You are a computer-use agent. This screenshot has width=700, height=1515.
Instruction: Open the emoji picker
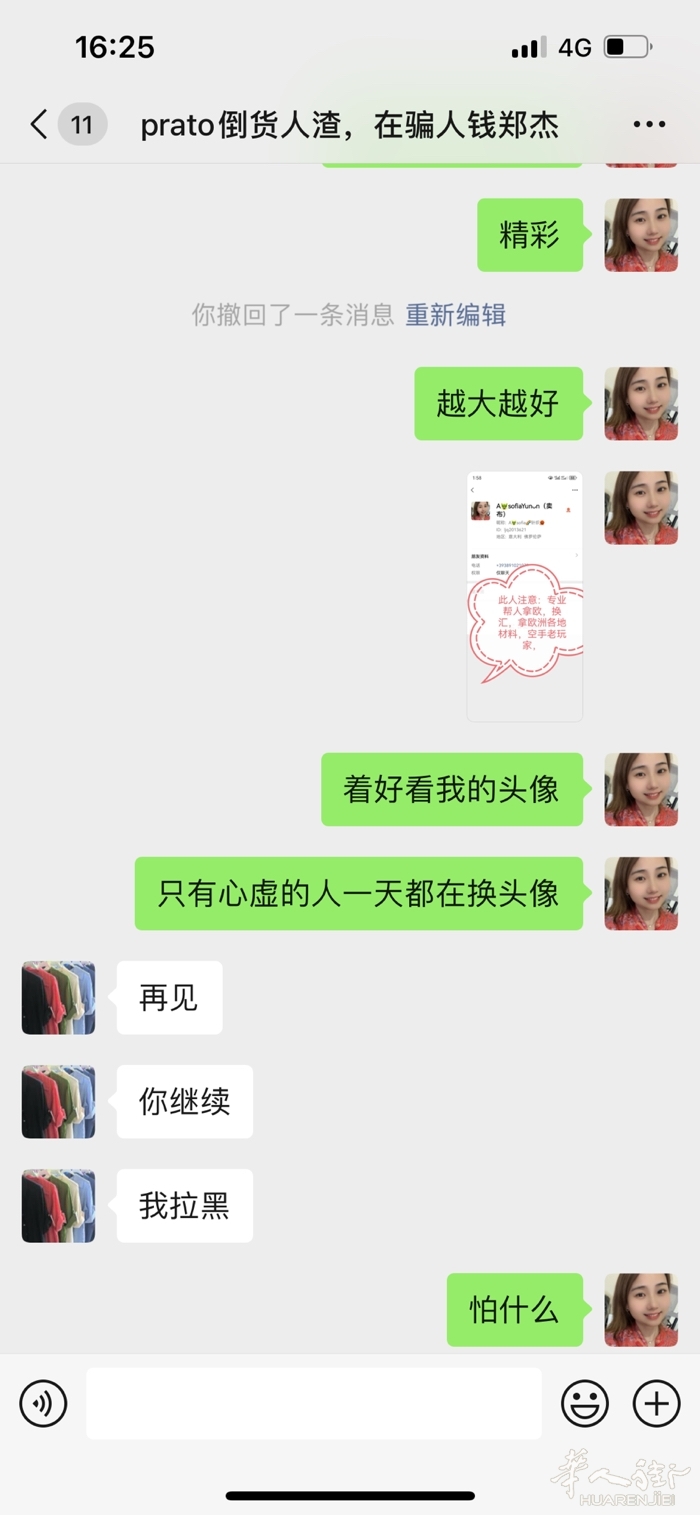[585, 1403]
